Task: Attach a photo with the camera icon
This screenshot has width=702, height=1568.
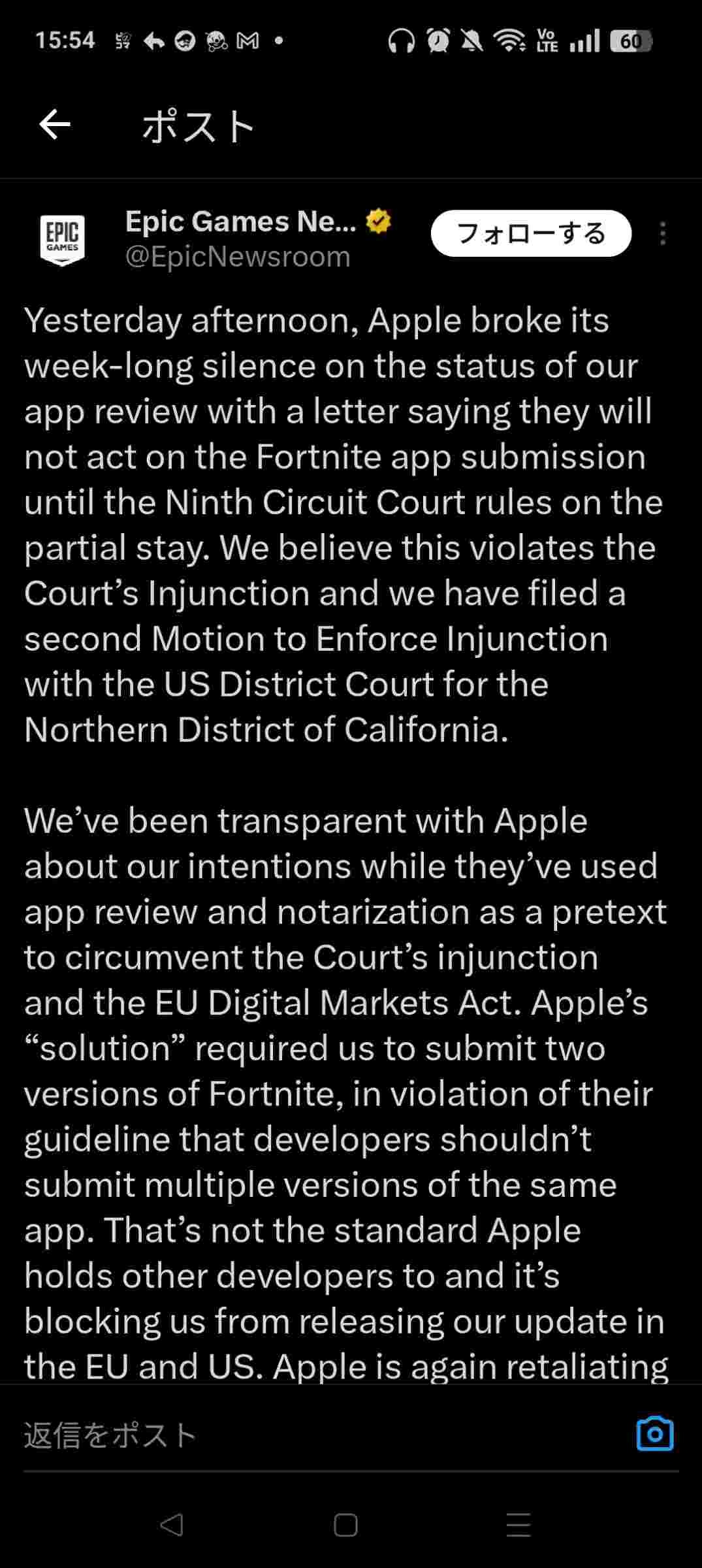Action: point(654,1434)
